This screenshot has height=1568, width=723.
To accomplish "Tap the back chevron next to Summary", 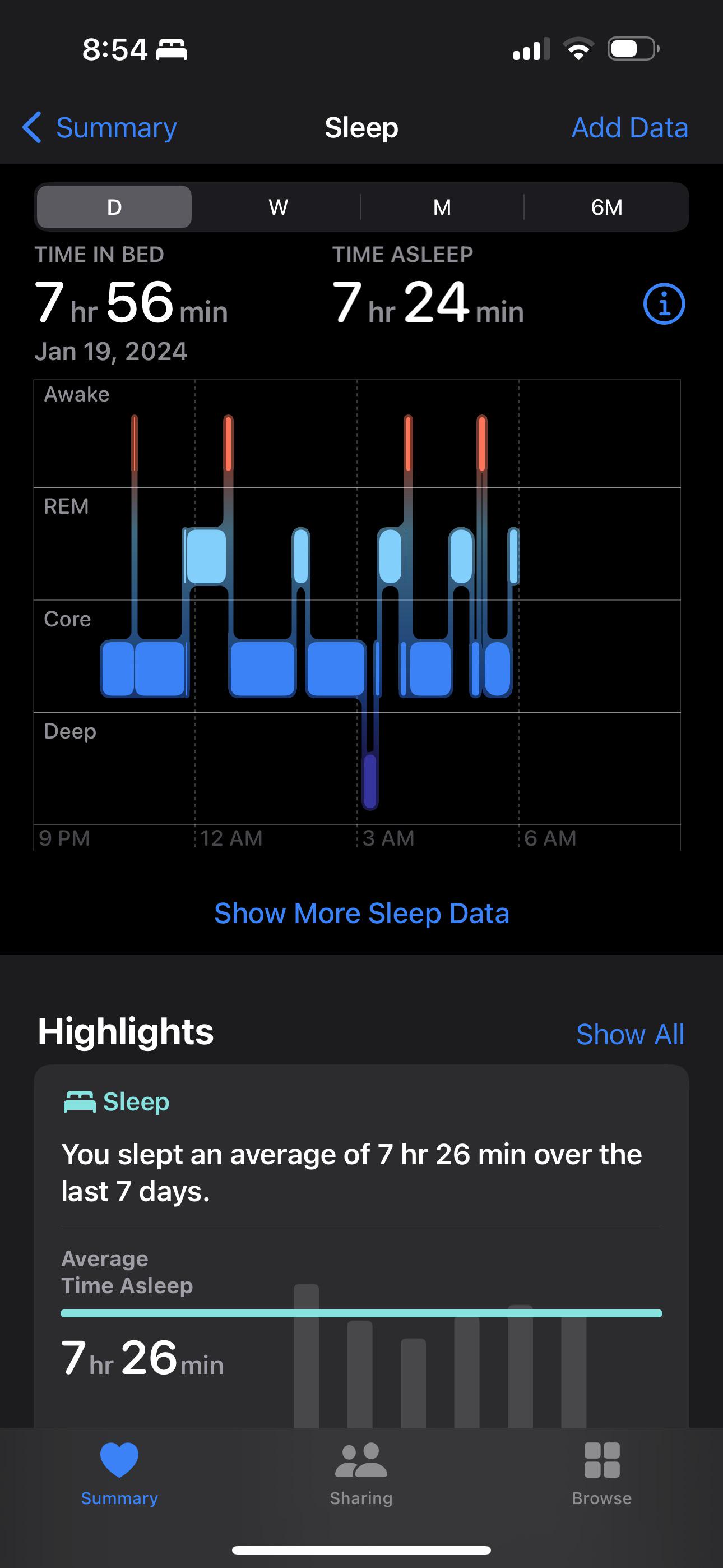I will (x=33, y=128).
